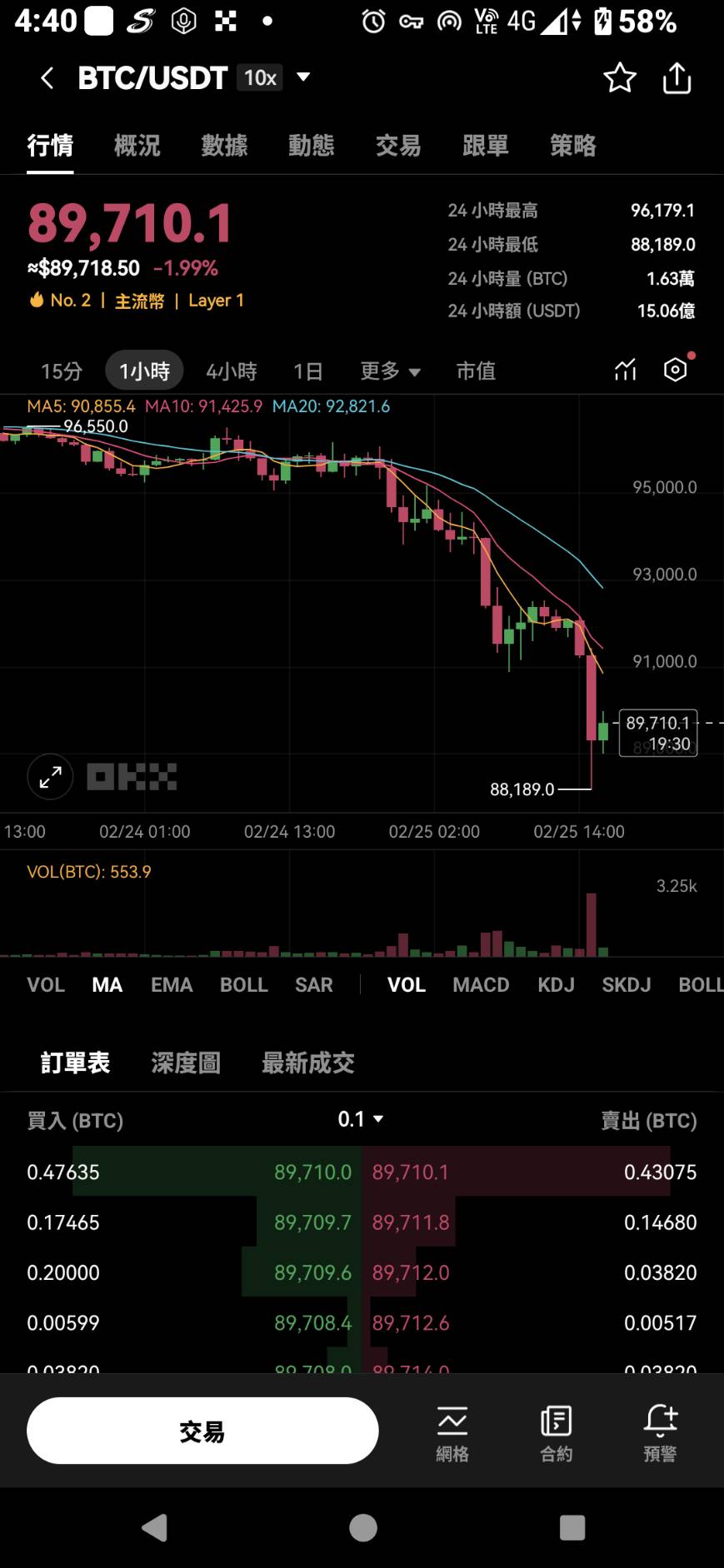Open the chart indicator icon
This screenshot has width=724, height=1568.
(x=625, y=370)
